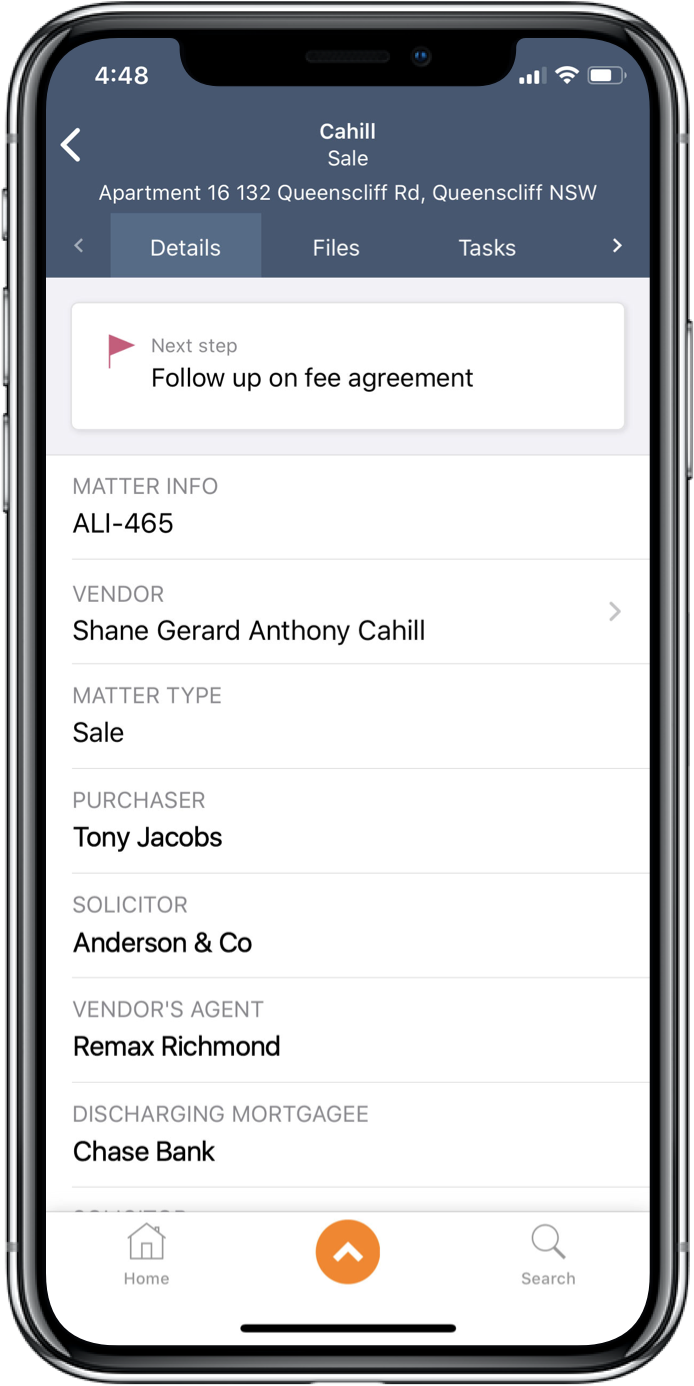Switch to the Tasks tab

pyautogui.click(x=487, y=248)
